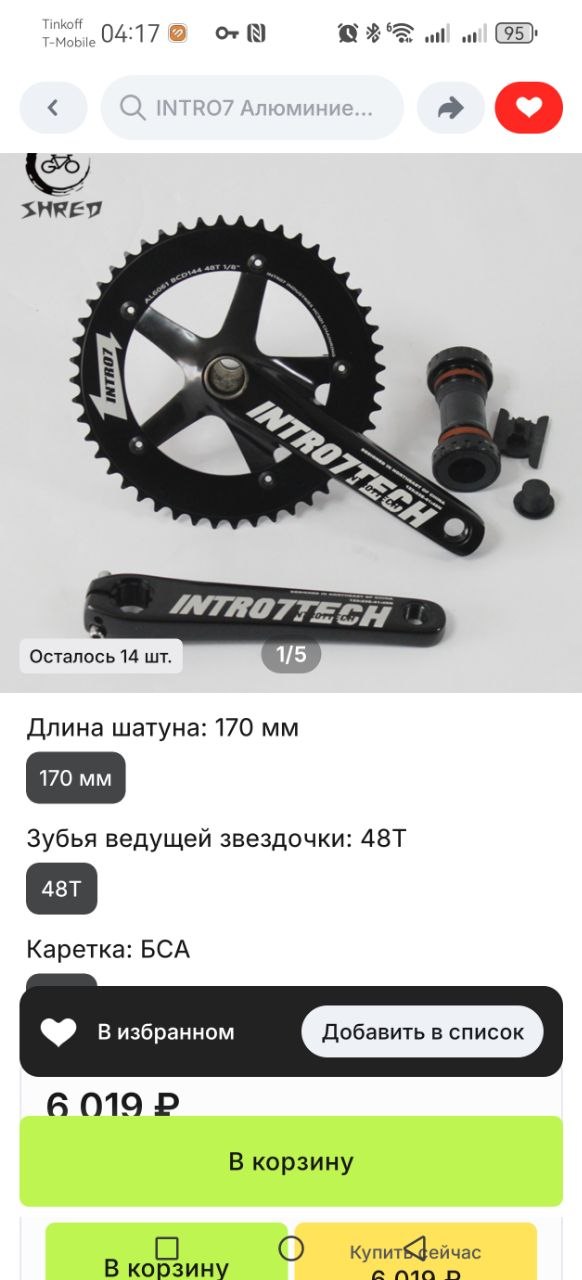This screenshot has width=582, height=1280.
Task: Tap Добавить в список button
Action: point(422,1032)
